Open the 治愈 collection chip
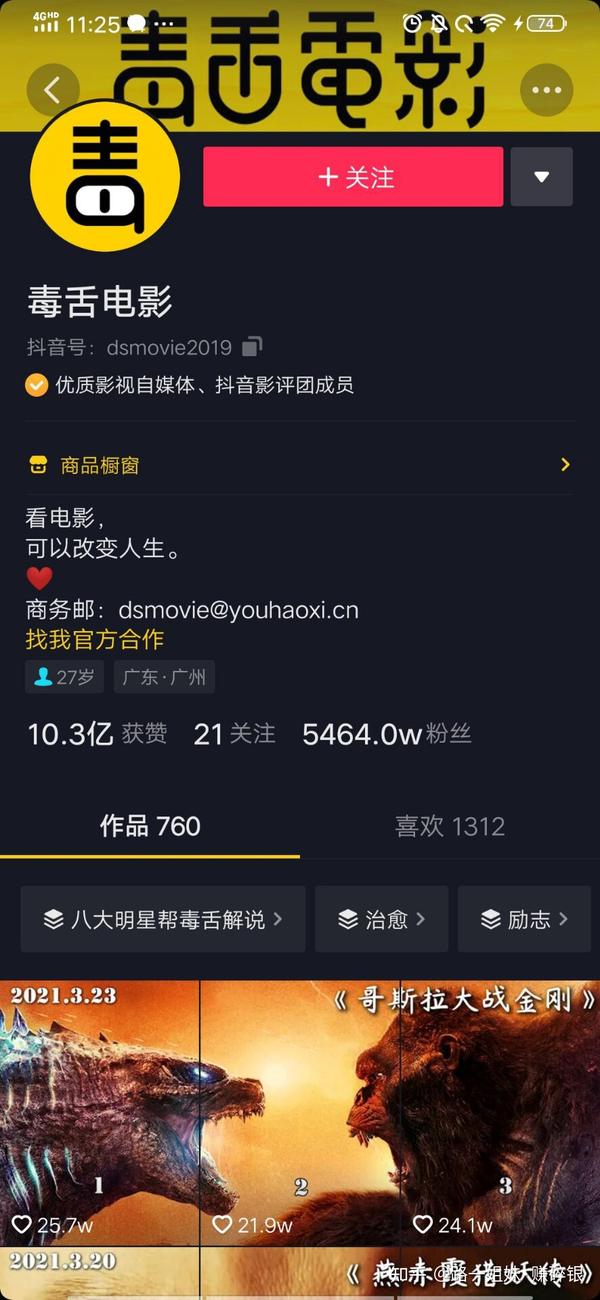600x1300 pixels. [x=382, y=919]
